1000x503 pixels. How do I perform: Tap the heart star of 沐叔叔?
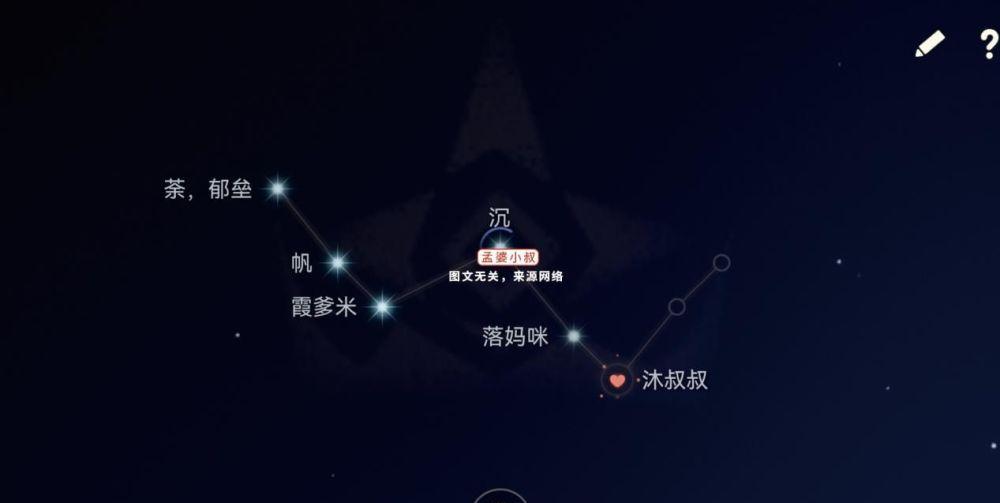(617, 380)
